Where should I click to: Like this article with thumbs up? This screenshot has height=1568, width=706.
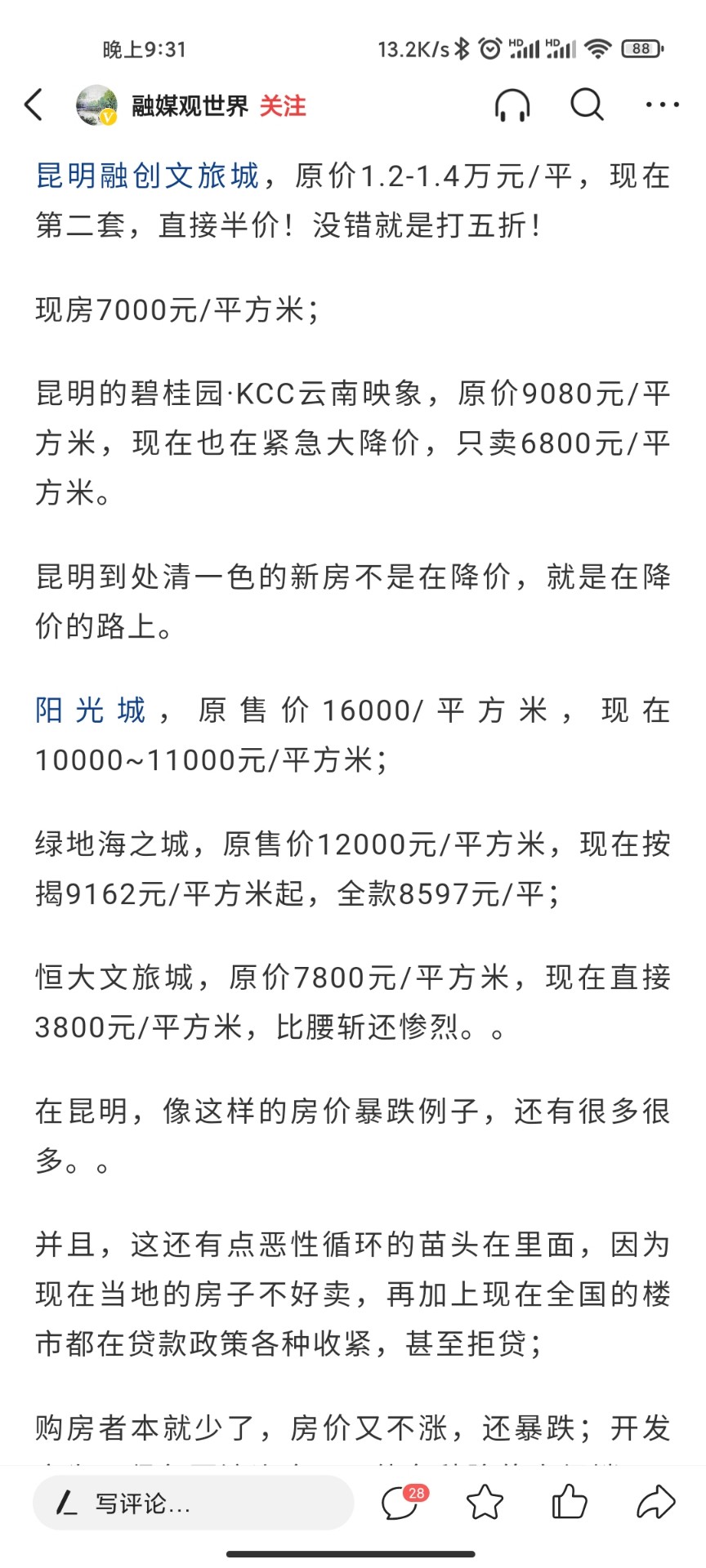click(x=570, y=1501)
